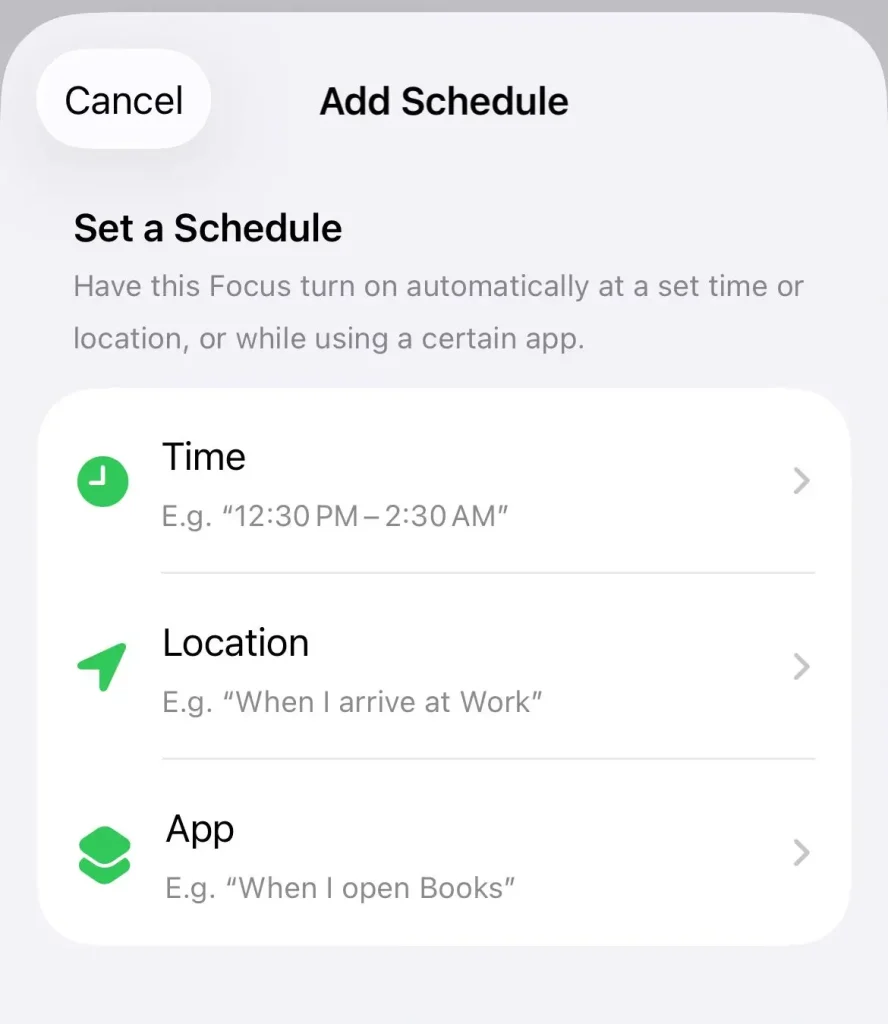Open the Time schedule option
Image resolution: width=888 pixels, height=1024 pixels.
(444, 483)
